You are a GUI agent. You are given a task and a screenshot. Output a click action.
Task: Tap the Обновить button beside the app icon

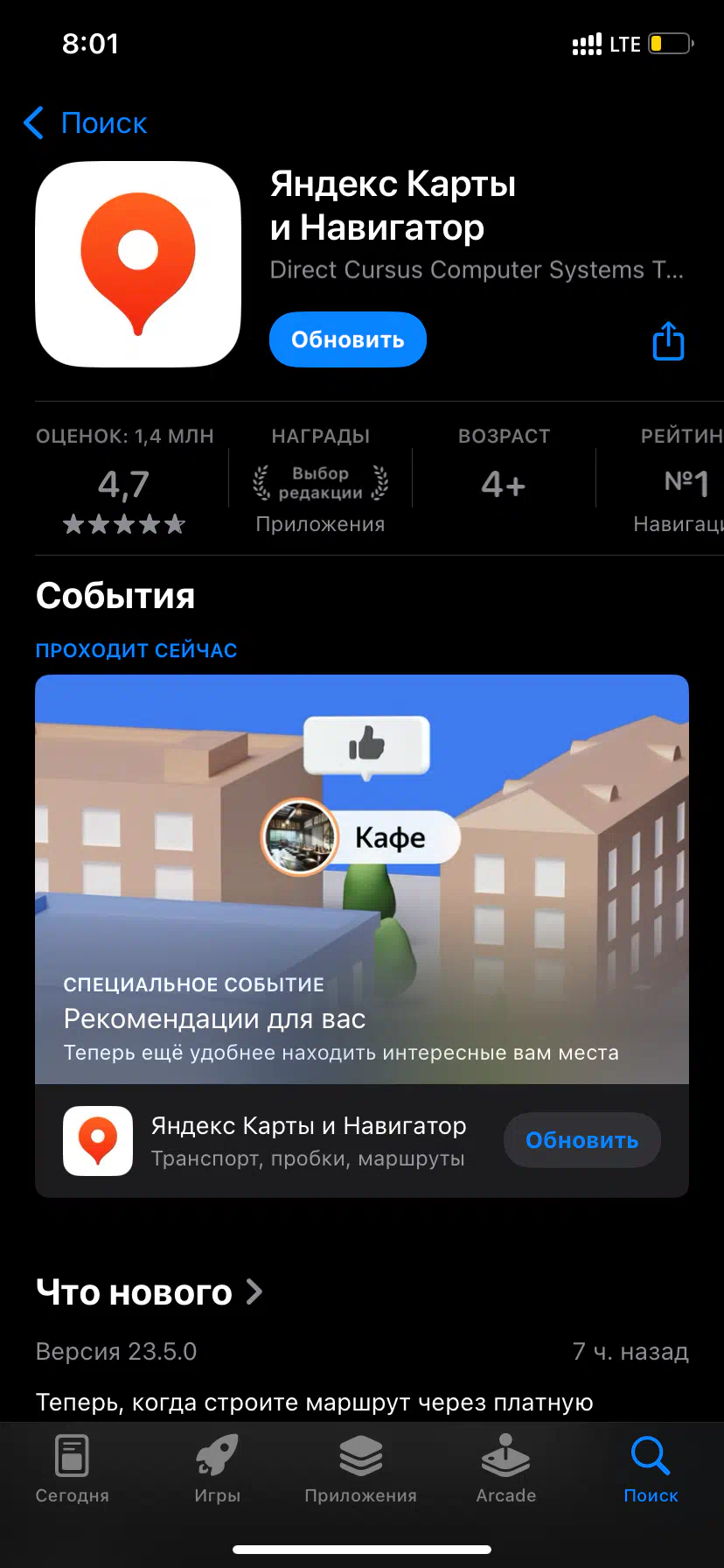tap(348, 339)
